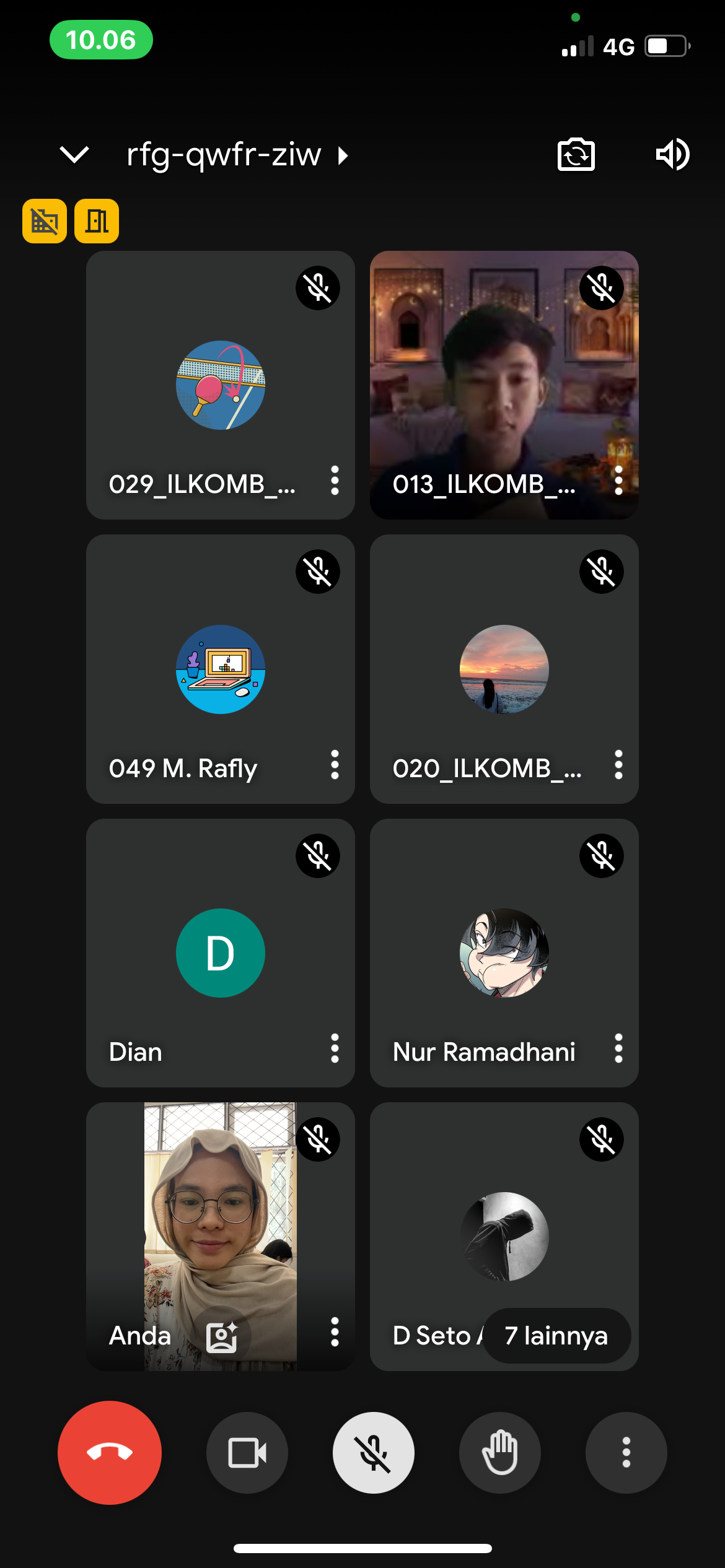Open three-dot menu on 049 M. Rafly

click(x=335, y=765)
